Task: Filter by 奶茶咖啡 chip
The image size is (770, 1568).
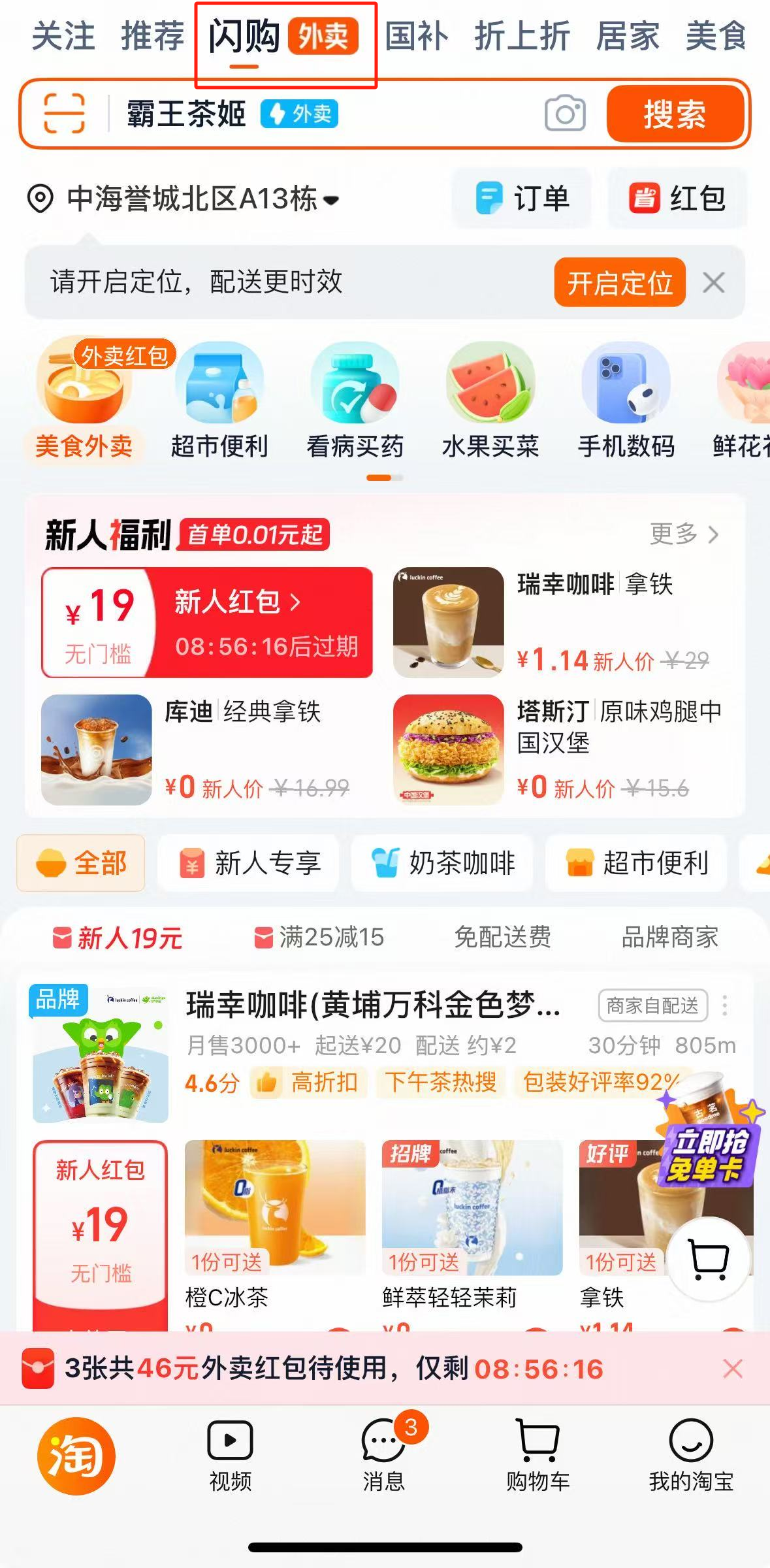Action: [x=443, y=863]
